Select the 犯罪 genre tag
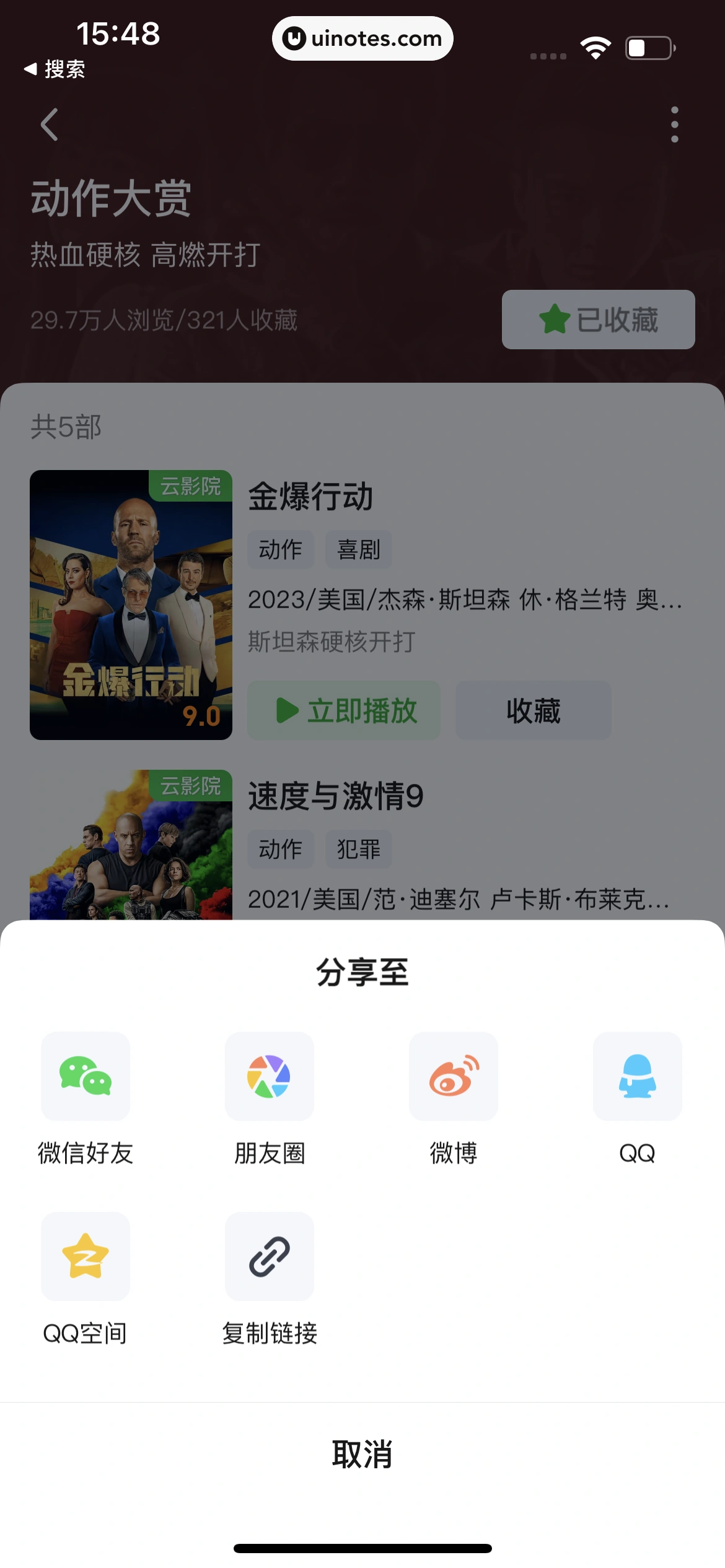Viewport: 725px width, 1568px height. [x=358, y=849]
